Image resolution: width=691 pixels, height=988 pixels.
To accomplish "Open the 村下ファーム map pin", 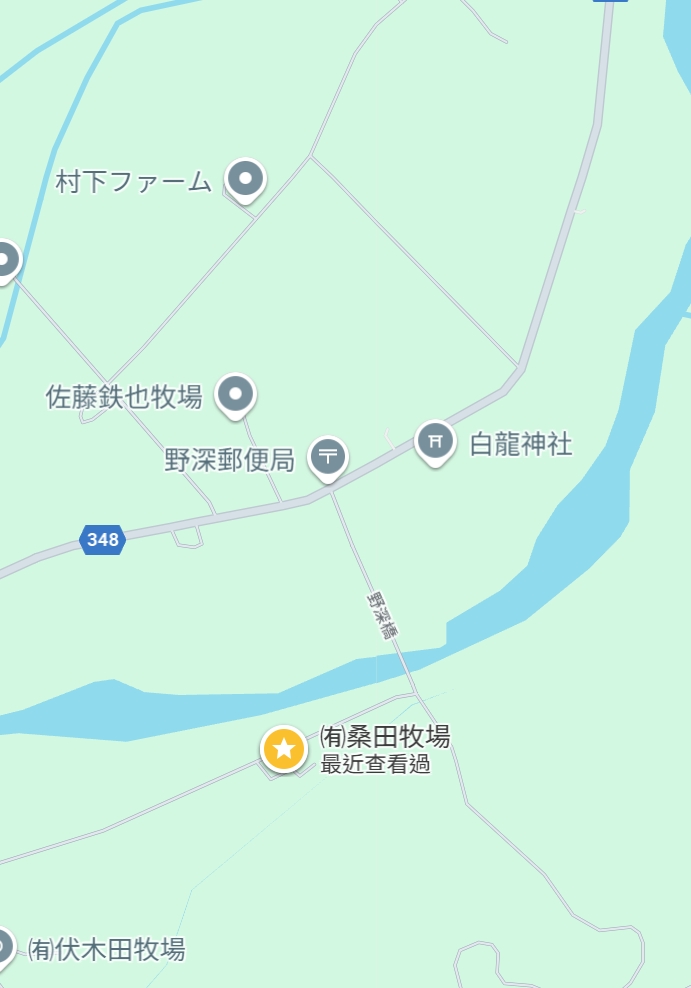I will pyautogui.click(x=245, y=180).
